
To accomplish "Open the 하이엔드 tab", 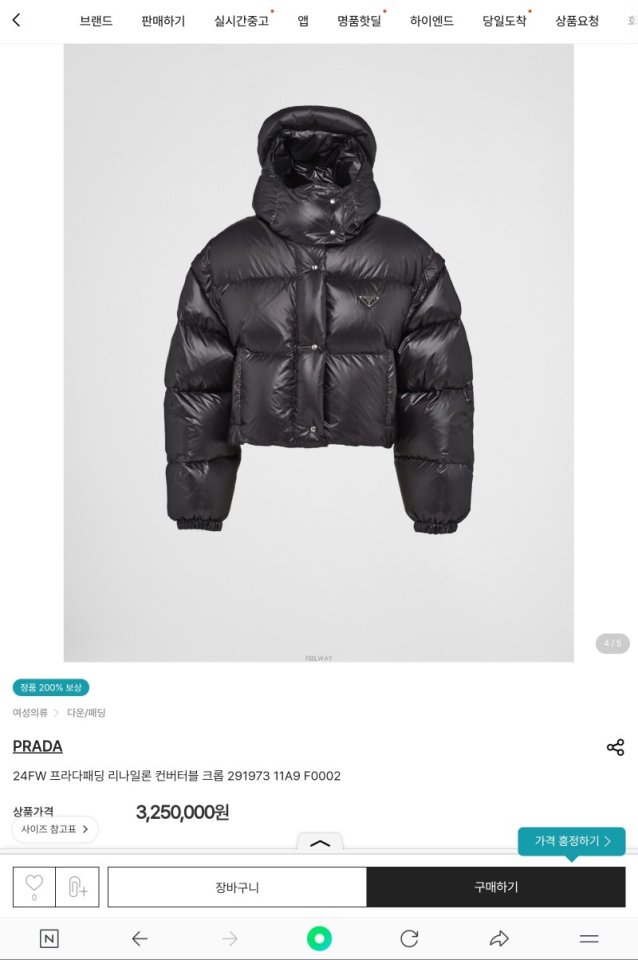I will [x=431, y=21].
